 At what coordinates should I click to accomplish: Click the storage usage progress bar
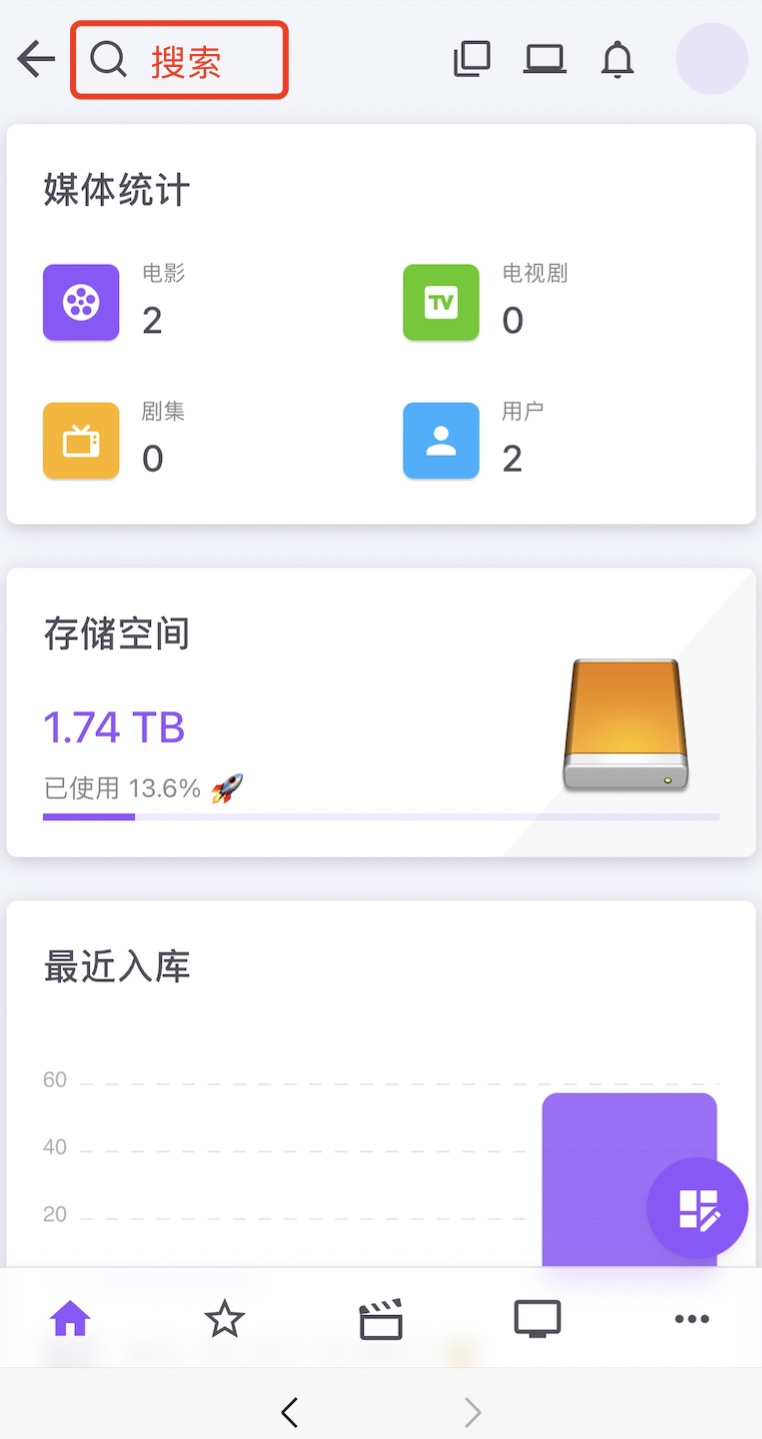381,817
